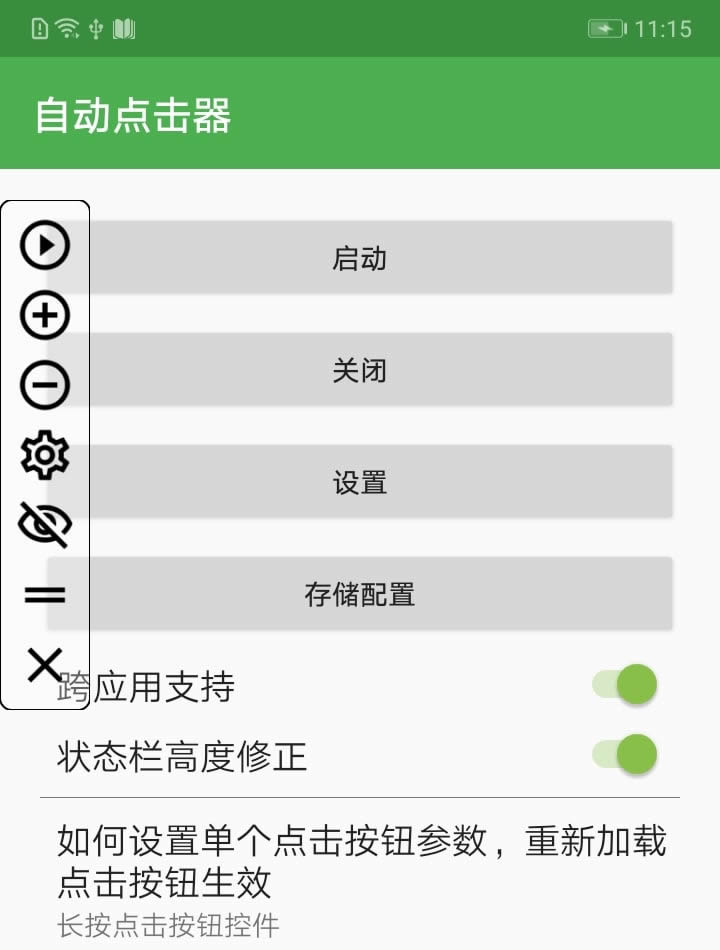This screenshot has width=720, height=950.
Task: Tap the play icon in floating panel
Action: 45,245
